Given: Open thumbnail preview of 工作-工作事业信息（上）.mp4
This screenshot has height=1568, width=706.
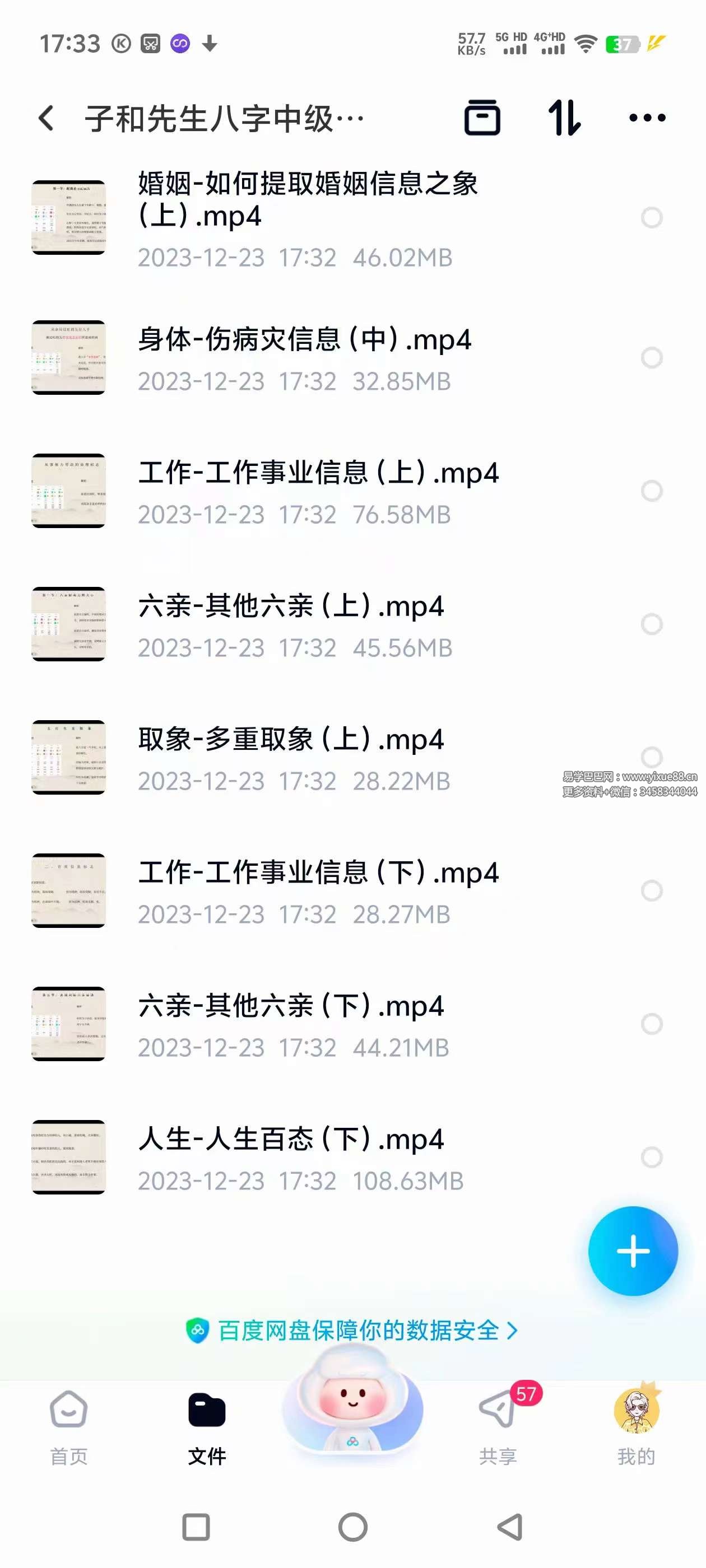Looking at the screenshot, I should 69,490.
